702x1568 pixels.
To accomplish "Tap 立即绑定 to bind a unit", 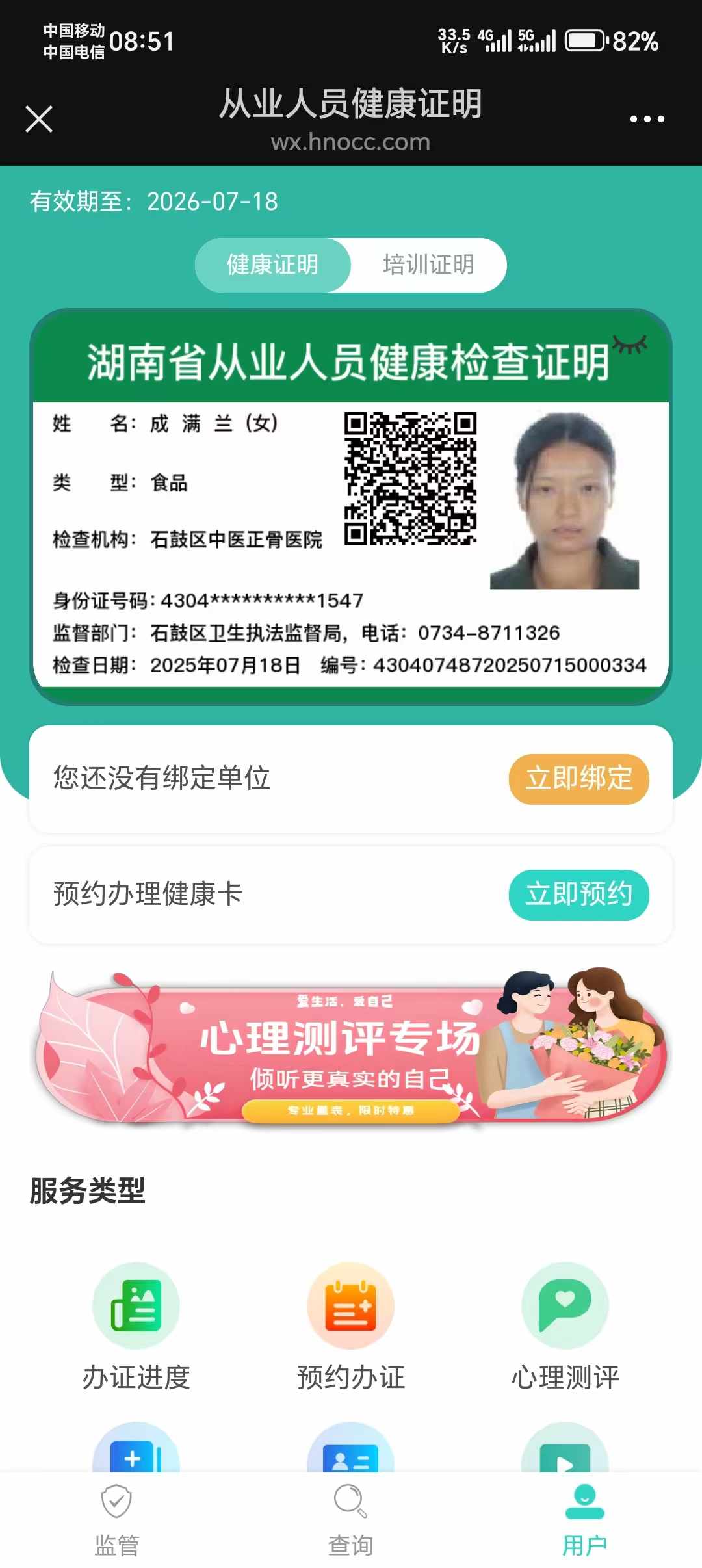I will 578,779.
